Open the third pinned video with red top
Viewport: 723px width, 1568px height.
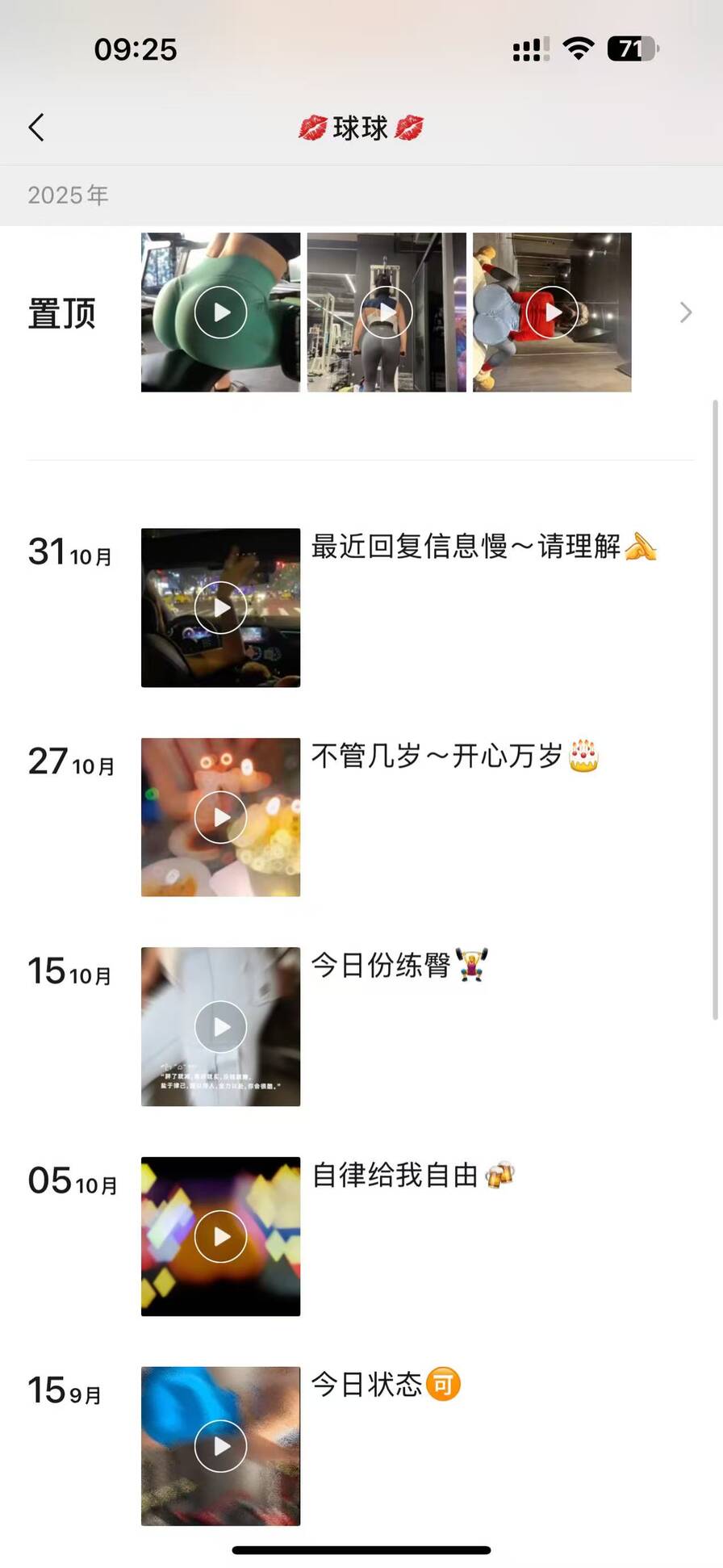click(552, 312)
